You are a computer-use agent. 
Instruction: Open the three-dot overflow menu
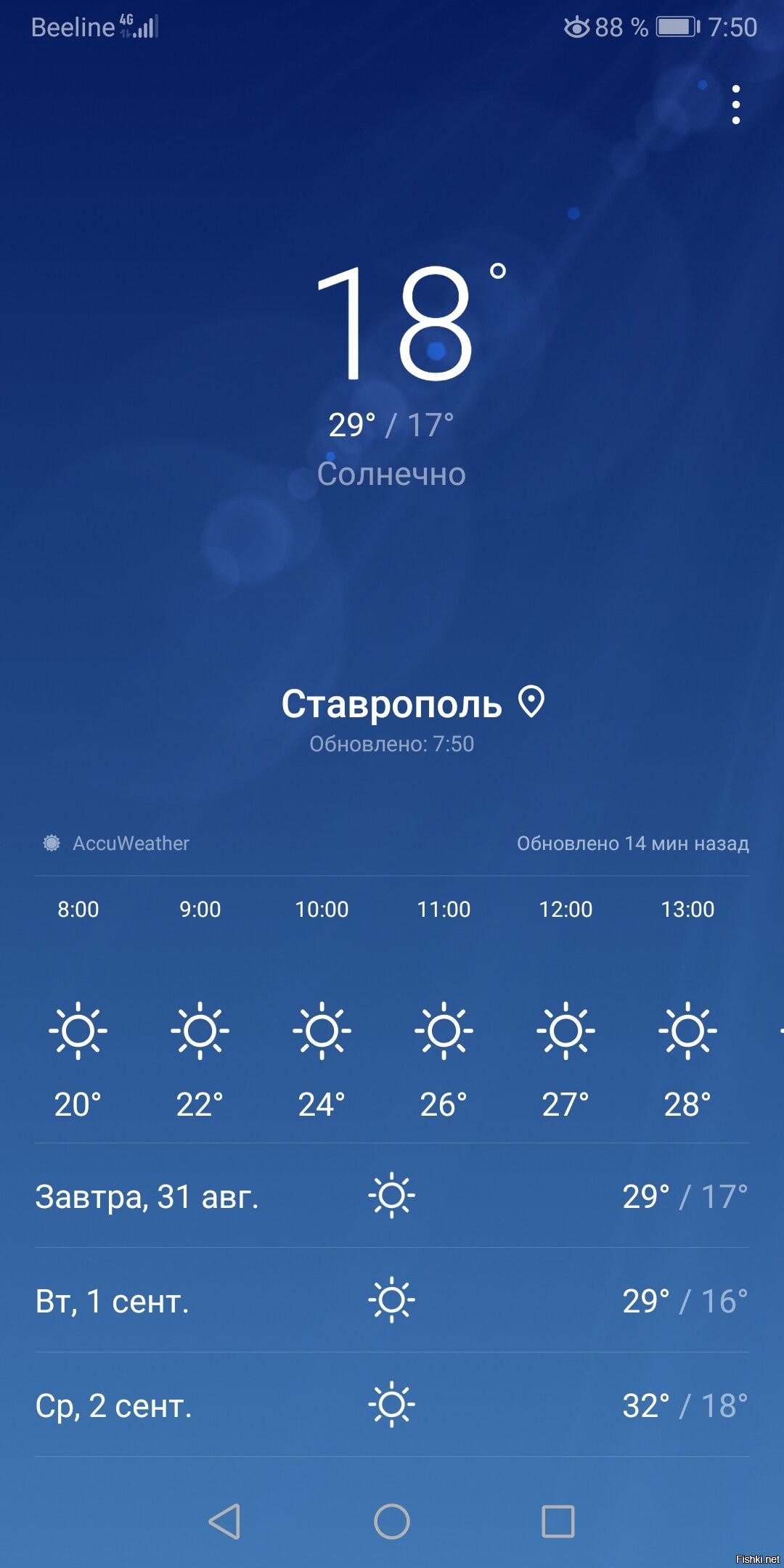coord(736,105)
